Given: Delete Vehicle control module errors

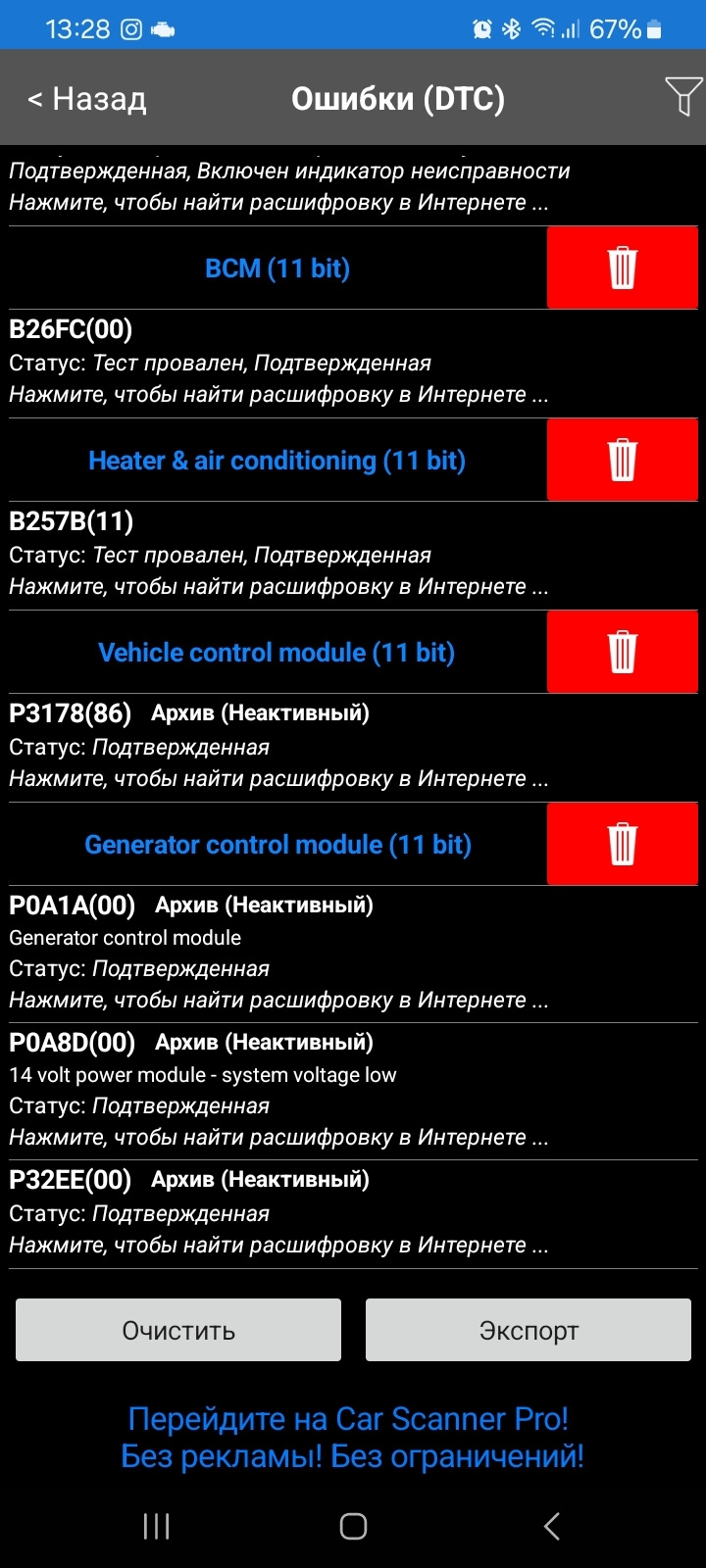Looking at the screenshot, I should (622, 652).
